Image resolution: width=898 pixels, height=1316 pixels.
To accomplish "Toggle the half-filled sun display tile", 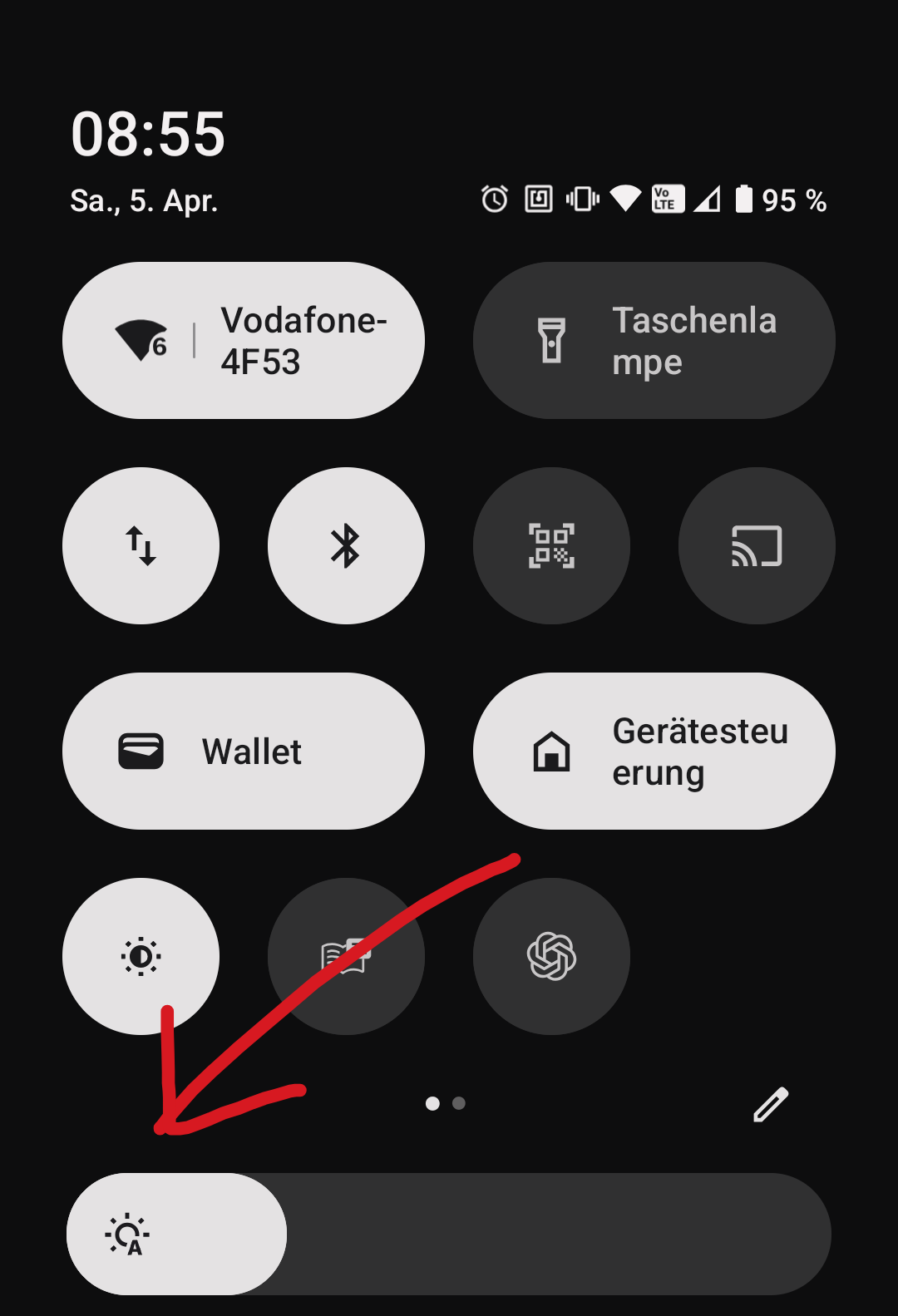I will [141, 956].
